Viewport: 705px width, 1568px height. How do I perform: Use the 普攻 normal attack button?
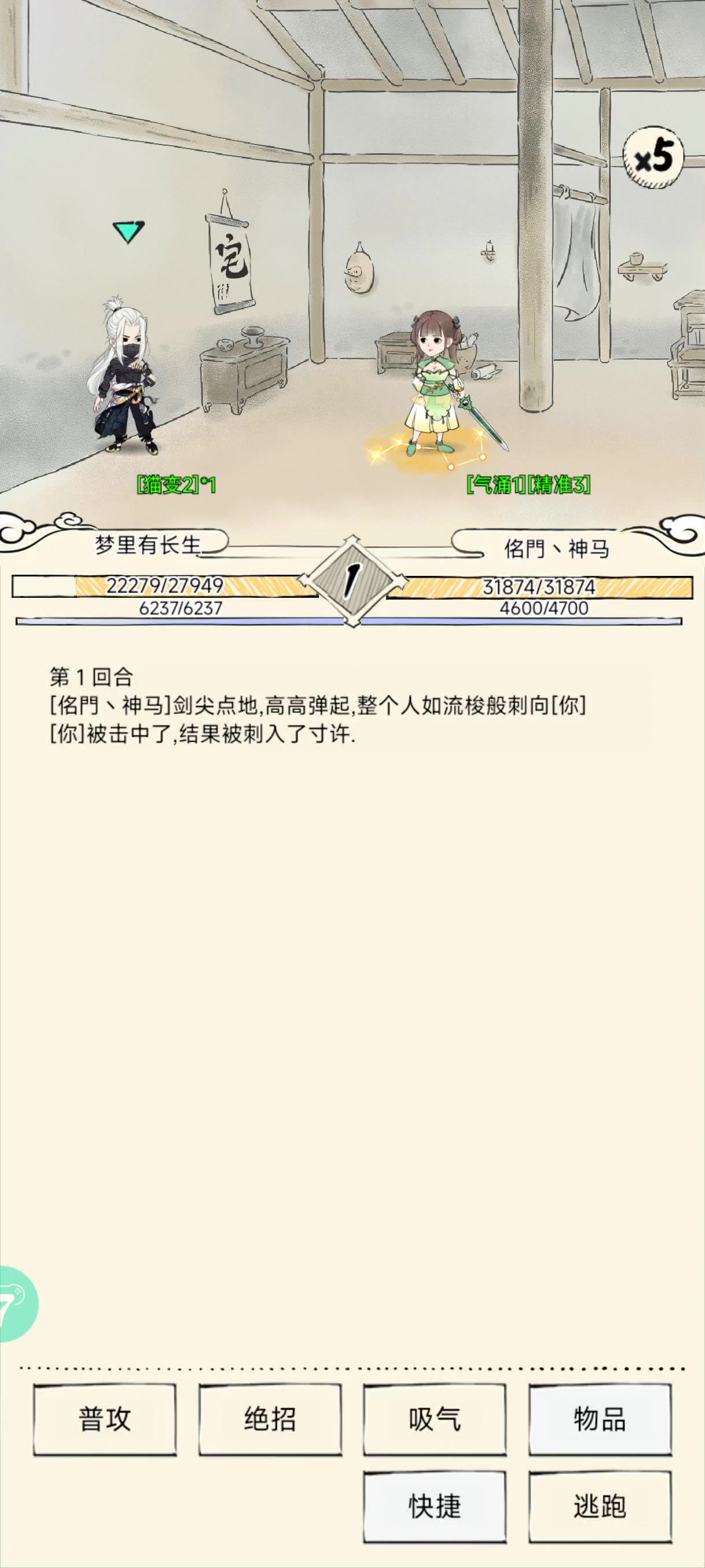point(105,1419)
